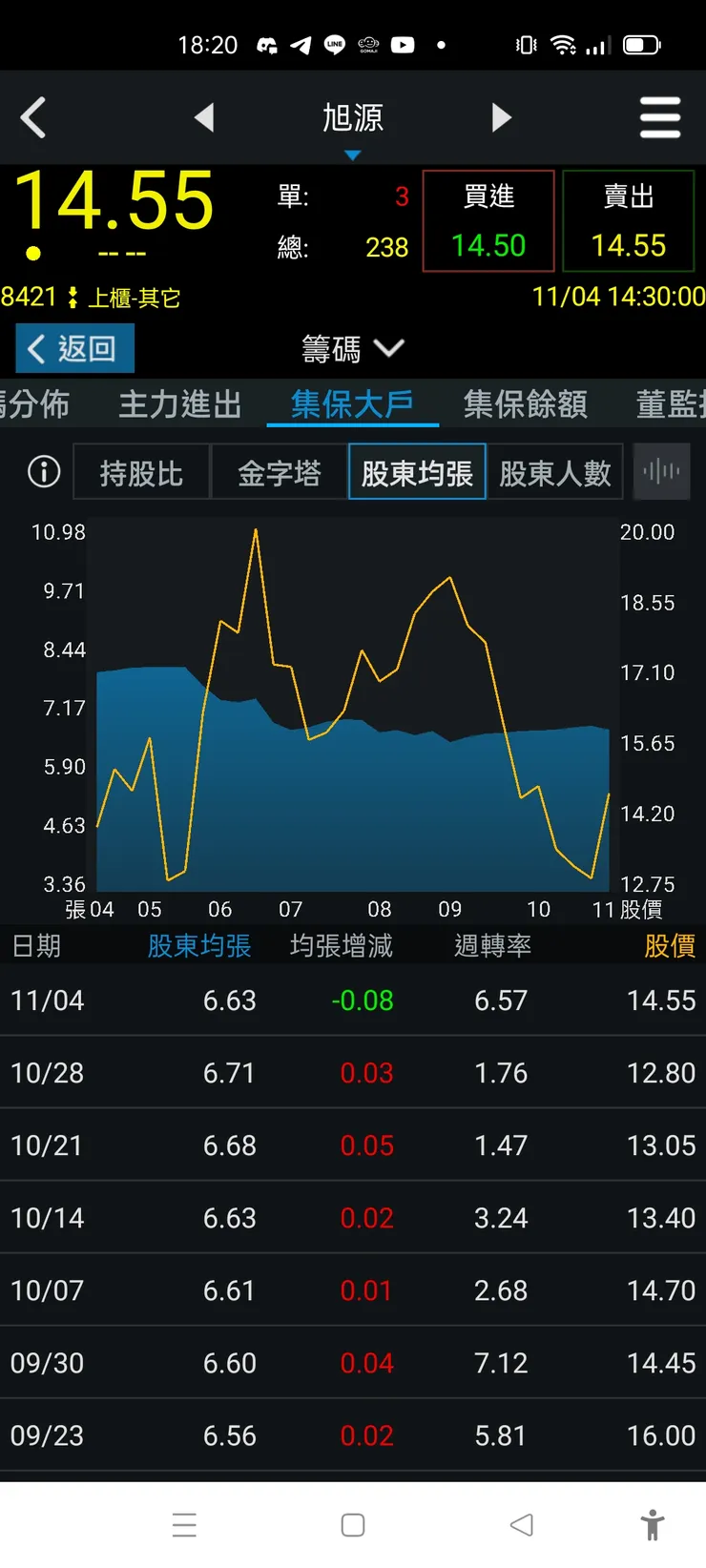Viewport: 706px width, 1568px height.
Task: Expand the stock selector triangle under 旭源
Action: click(353, 153)
